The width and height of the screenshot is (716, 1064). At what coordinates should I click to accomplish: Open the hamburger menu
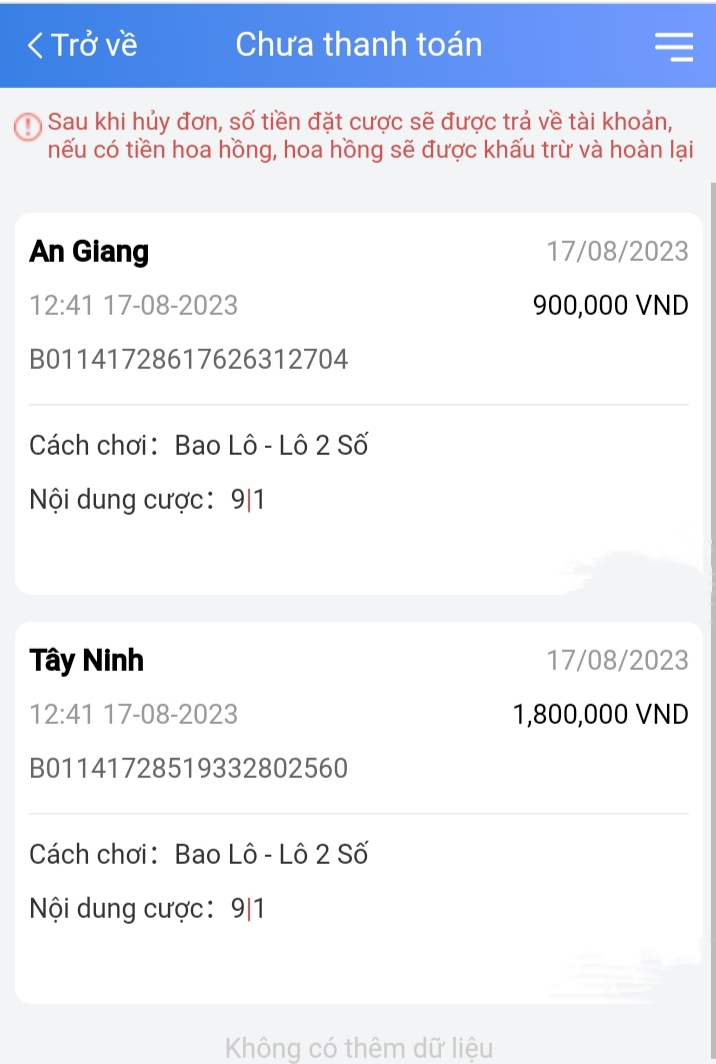point(673,46)
